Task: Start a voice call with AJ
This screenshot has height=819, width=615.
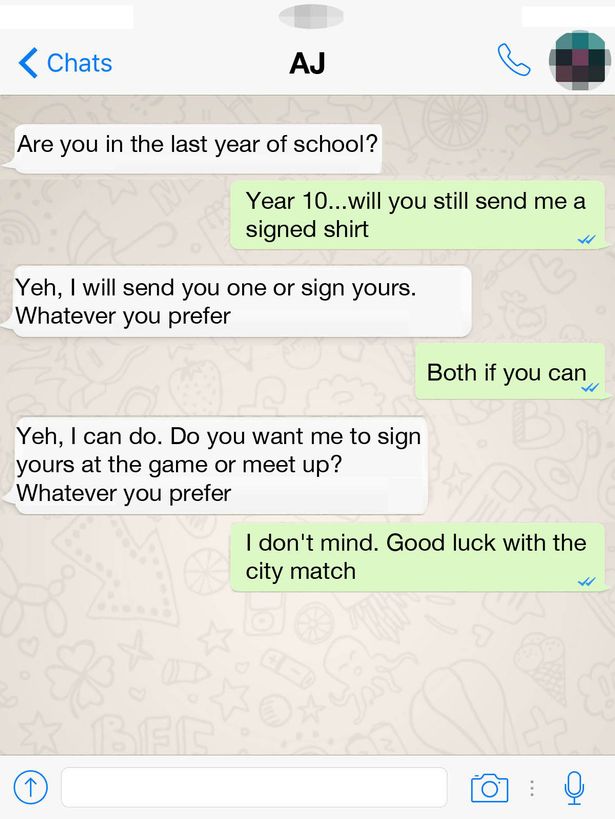Action: coord(513,62)
